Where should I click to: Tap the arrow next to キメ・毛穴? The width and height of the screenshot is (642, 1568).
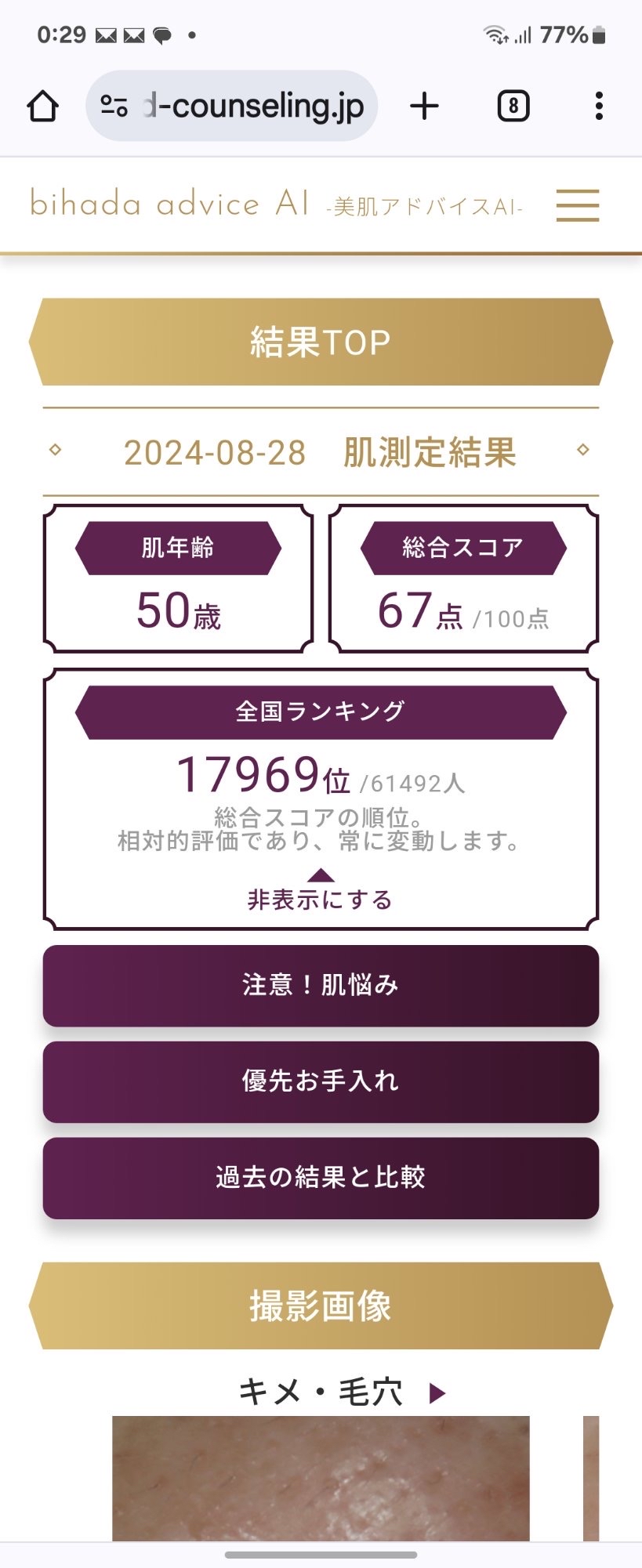pos(437,1392)
